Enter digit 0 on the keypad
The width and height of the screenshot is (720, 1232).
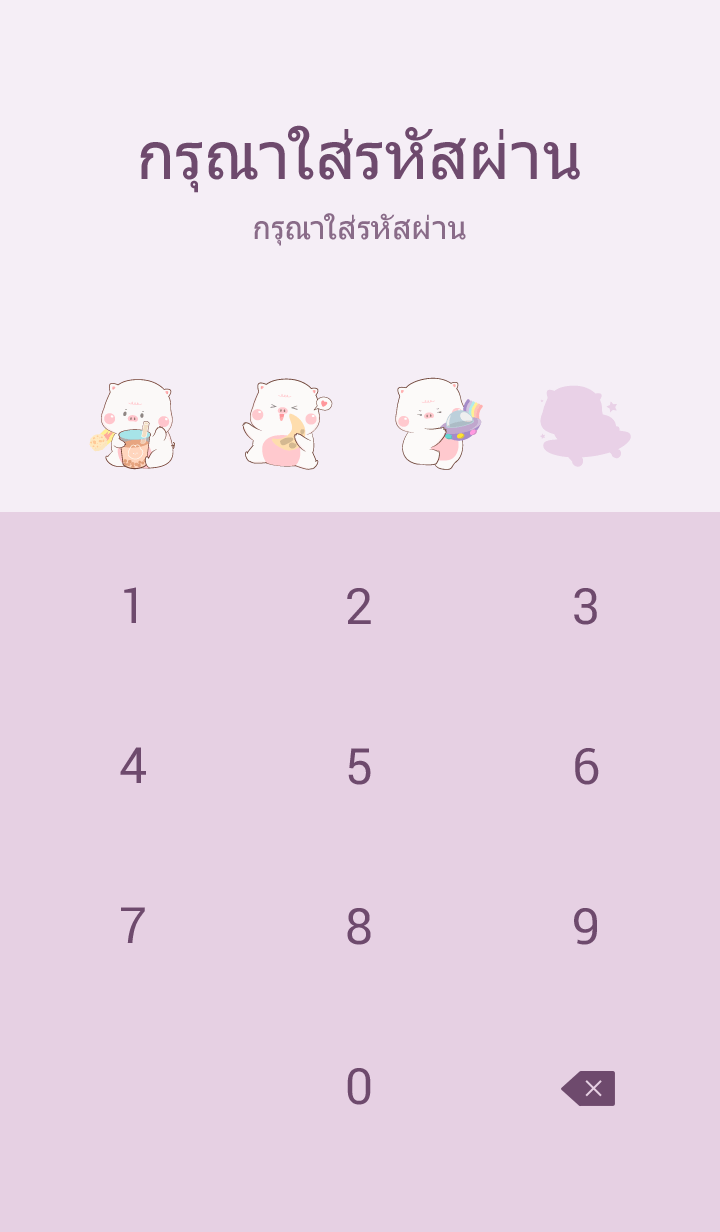[x=359, y=1087]
